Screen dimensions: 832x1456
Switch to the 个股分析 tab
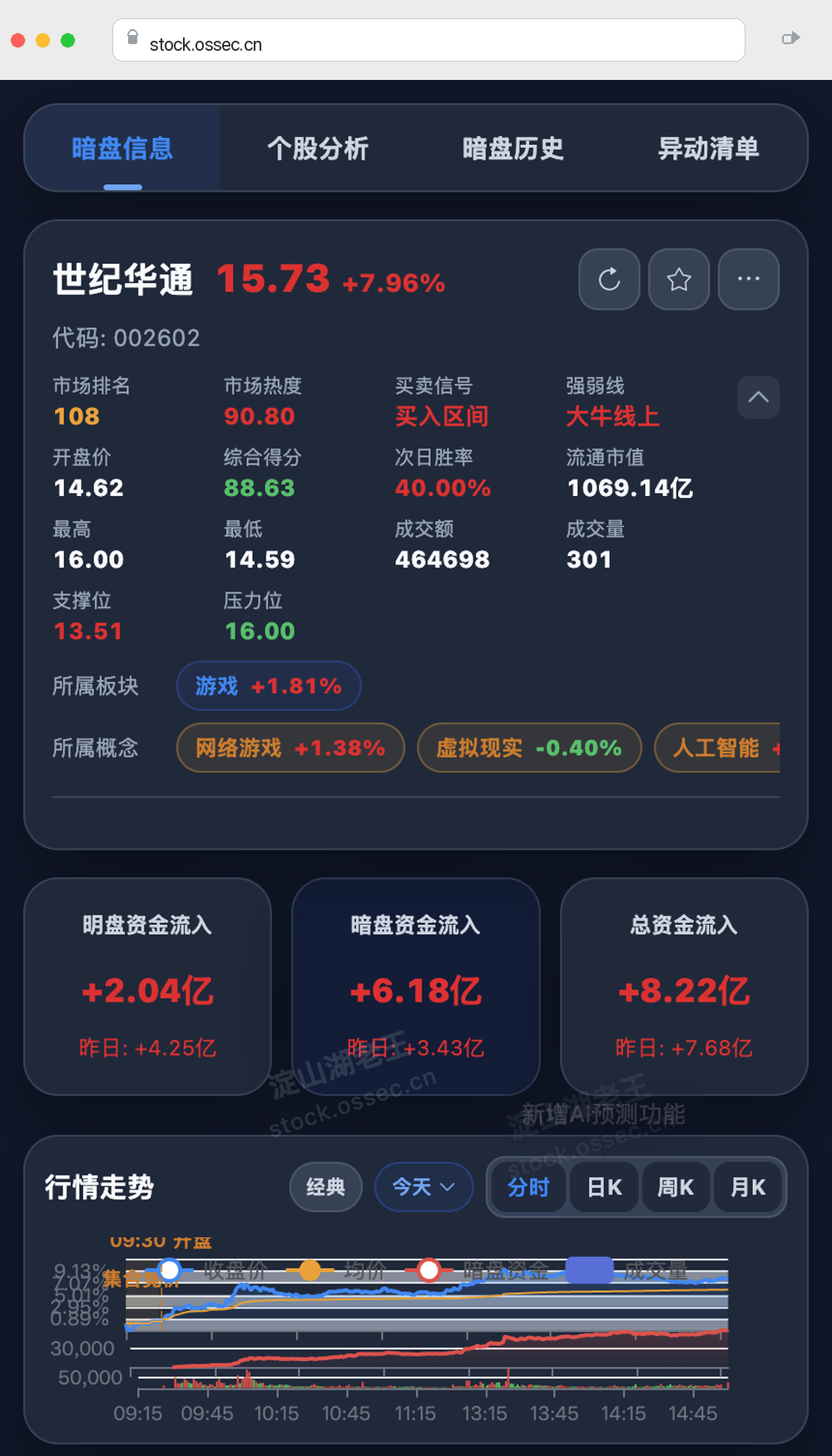tap(318, 148)
